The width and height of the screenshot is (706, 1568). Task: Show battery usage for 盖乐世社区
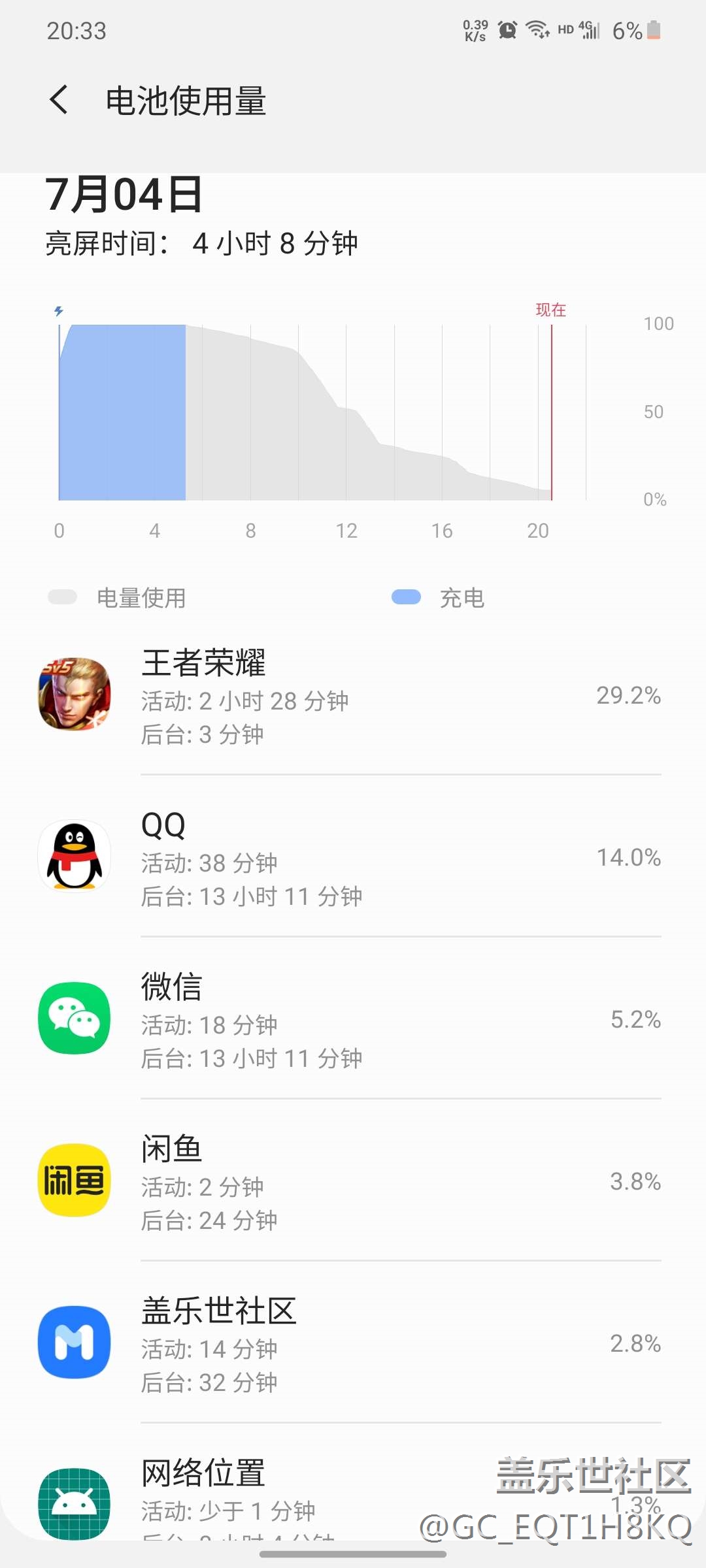coord(353,1343)
